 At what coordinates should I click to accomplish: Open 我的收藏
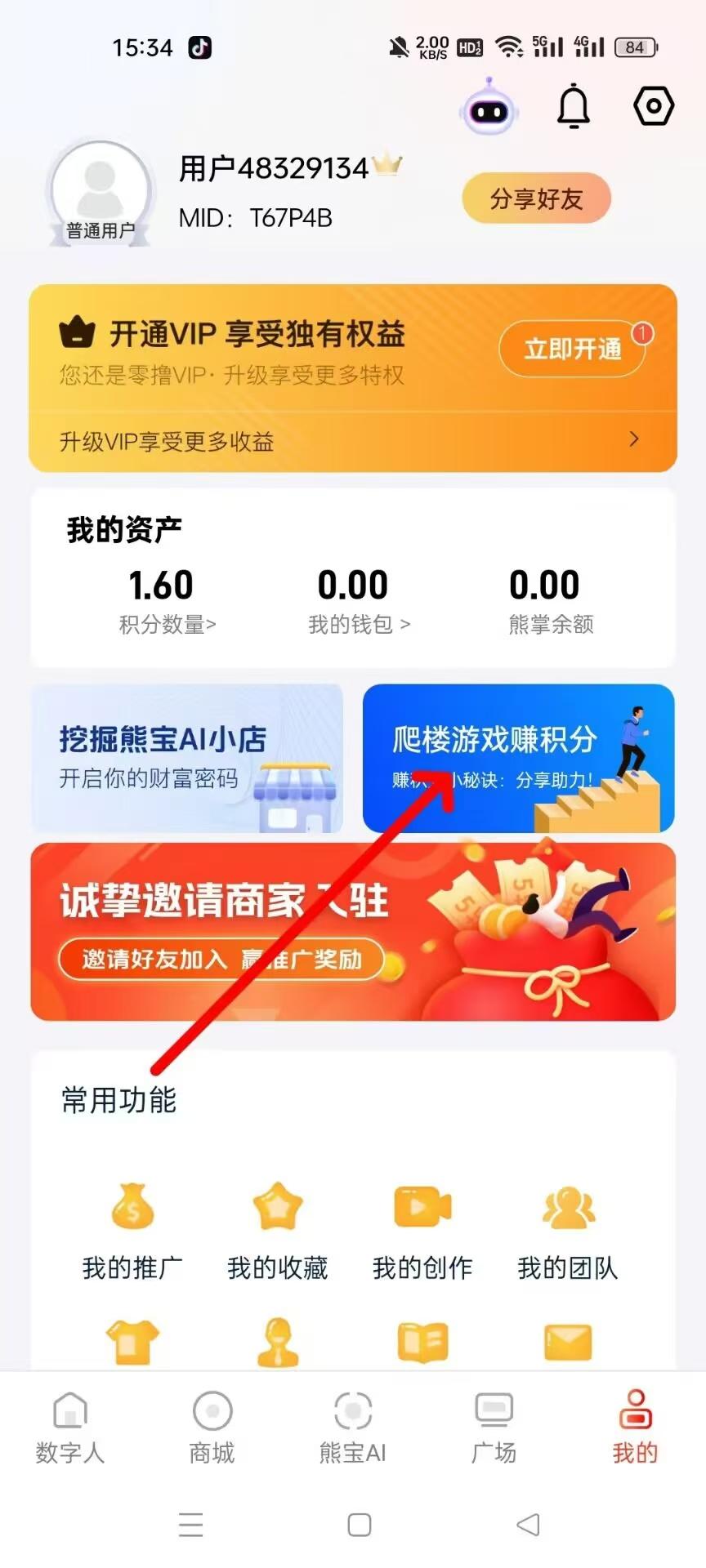[278, 1229]
